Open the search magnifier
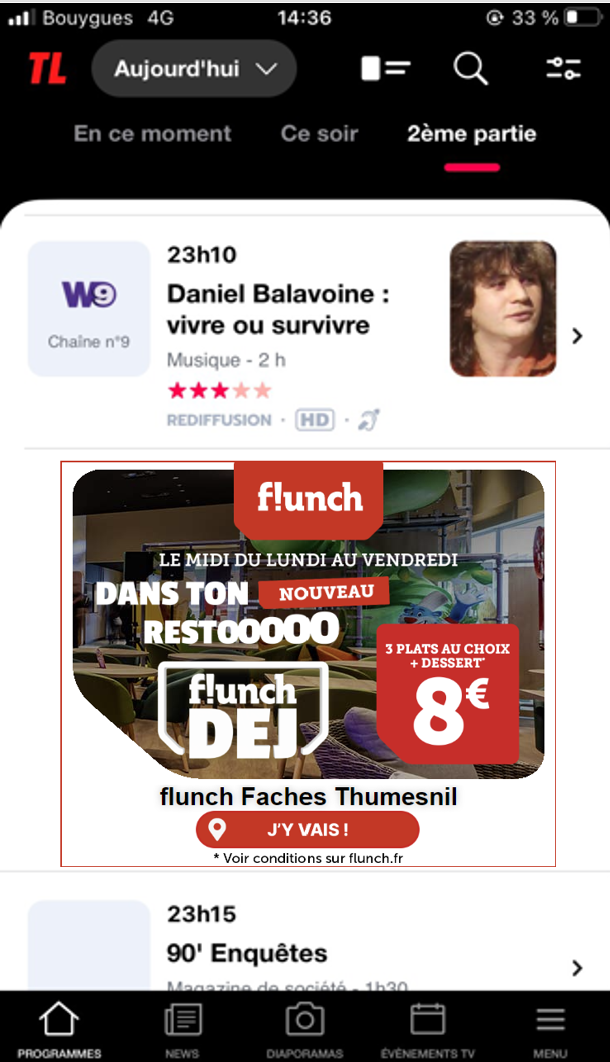The width and height of the screenshot is (610, 1062). pyautogui.click(x=471, y=68)
